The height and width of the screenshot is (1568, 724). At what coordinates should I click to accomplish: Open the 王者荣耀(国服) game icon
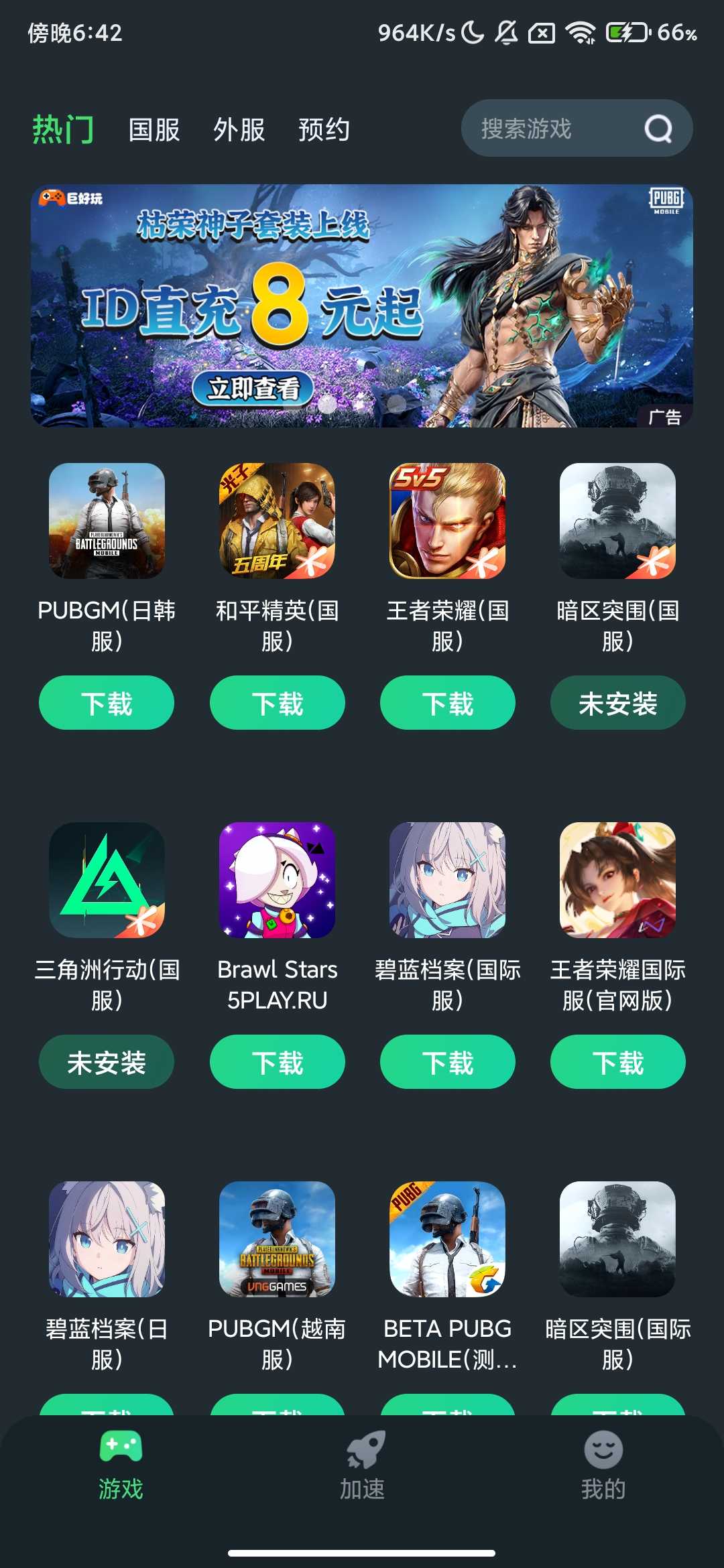click(x=446, y=524)
